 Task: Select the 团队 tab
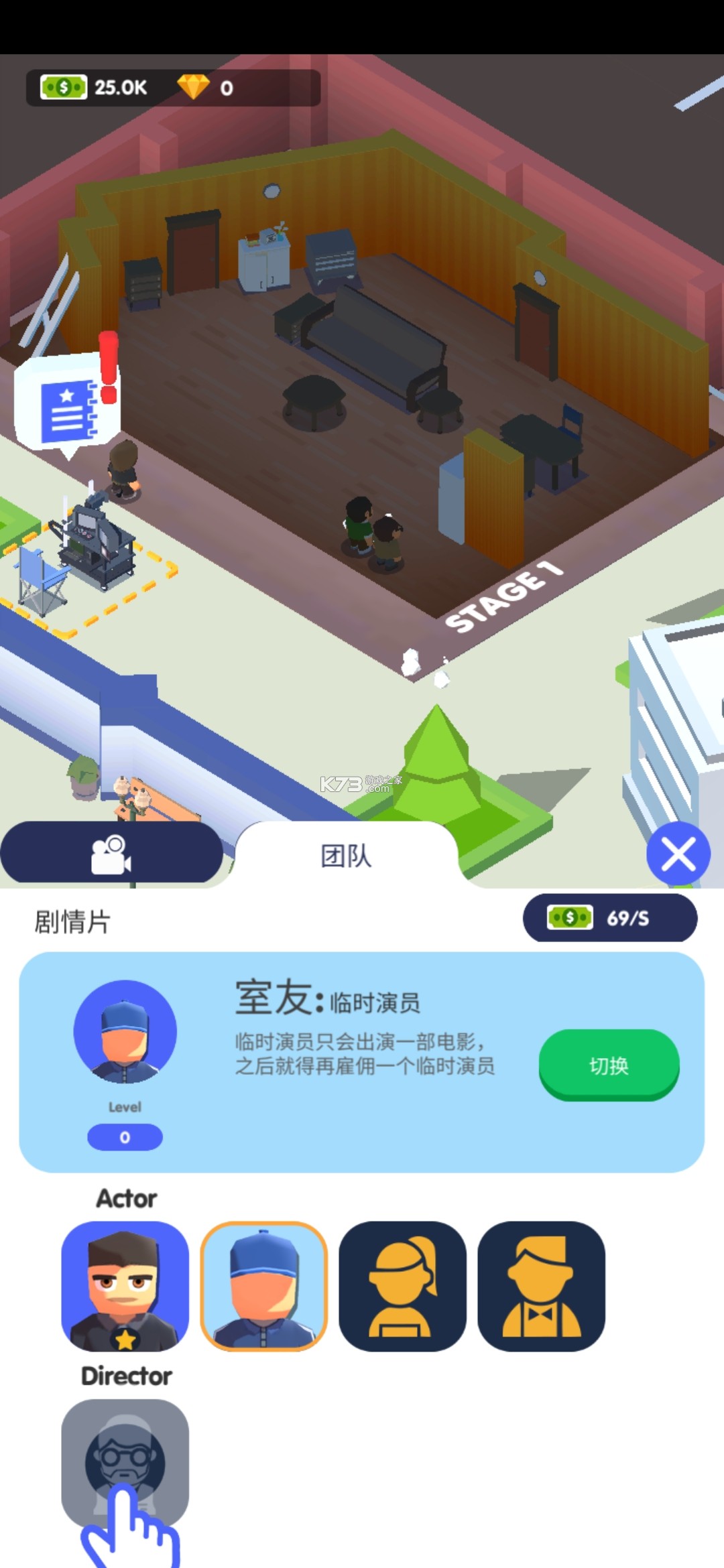point(346,856)
